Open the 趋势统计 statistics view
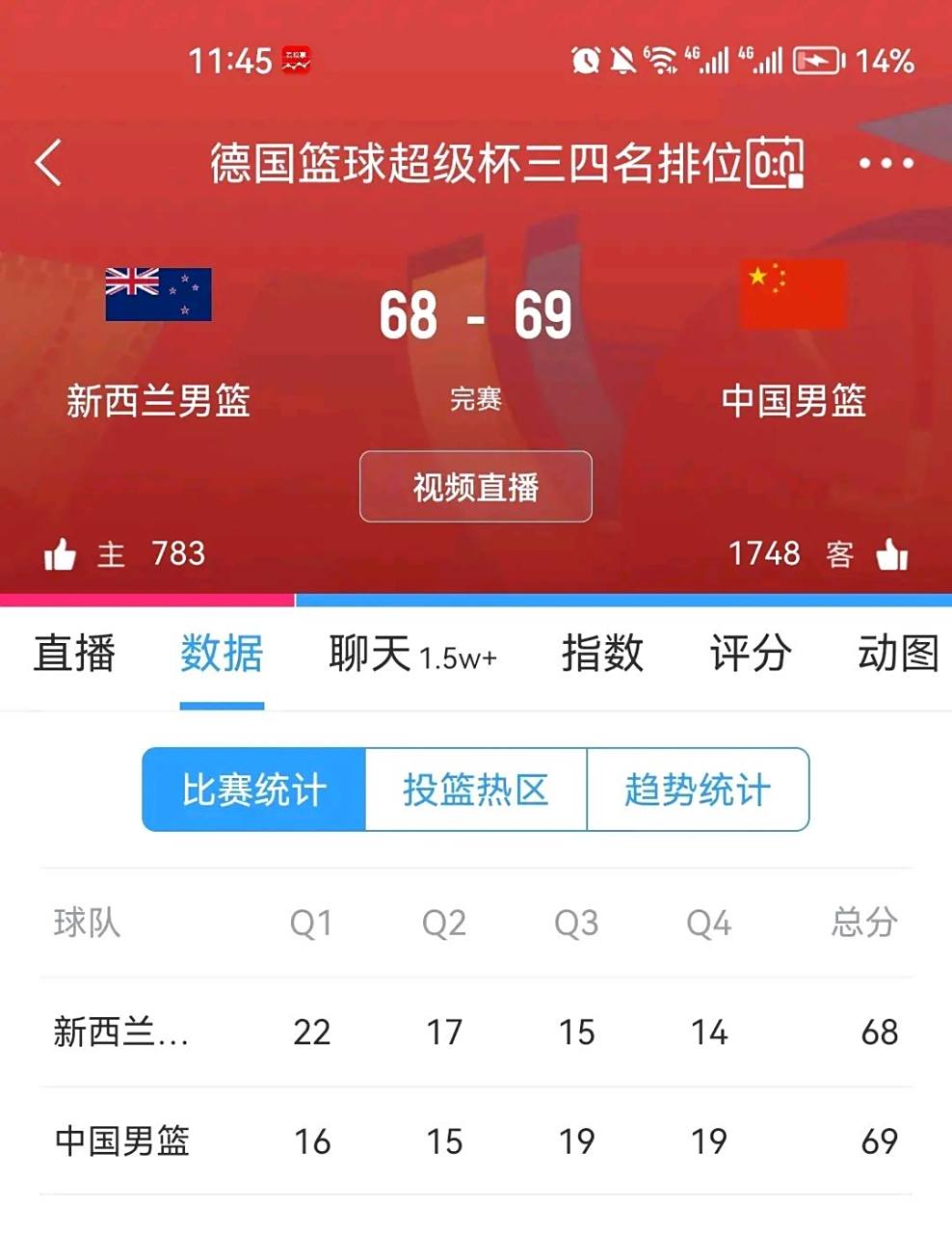The width and height of the screenshot is (952, 1234). (698, 790)
